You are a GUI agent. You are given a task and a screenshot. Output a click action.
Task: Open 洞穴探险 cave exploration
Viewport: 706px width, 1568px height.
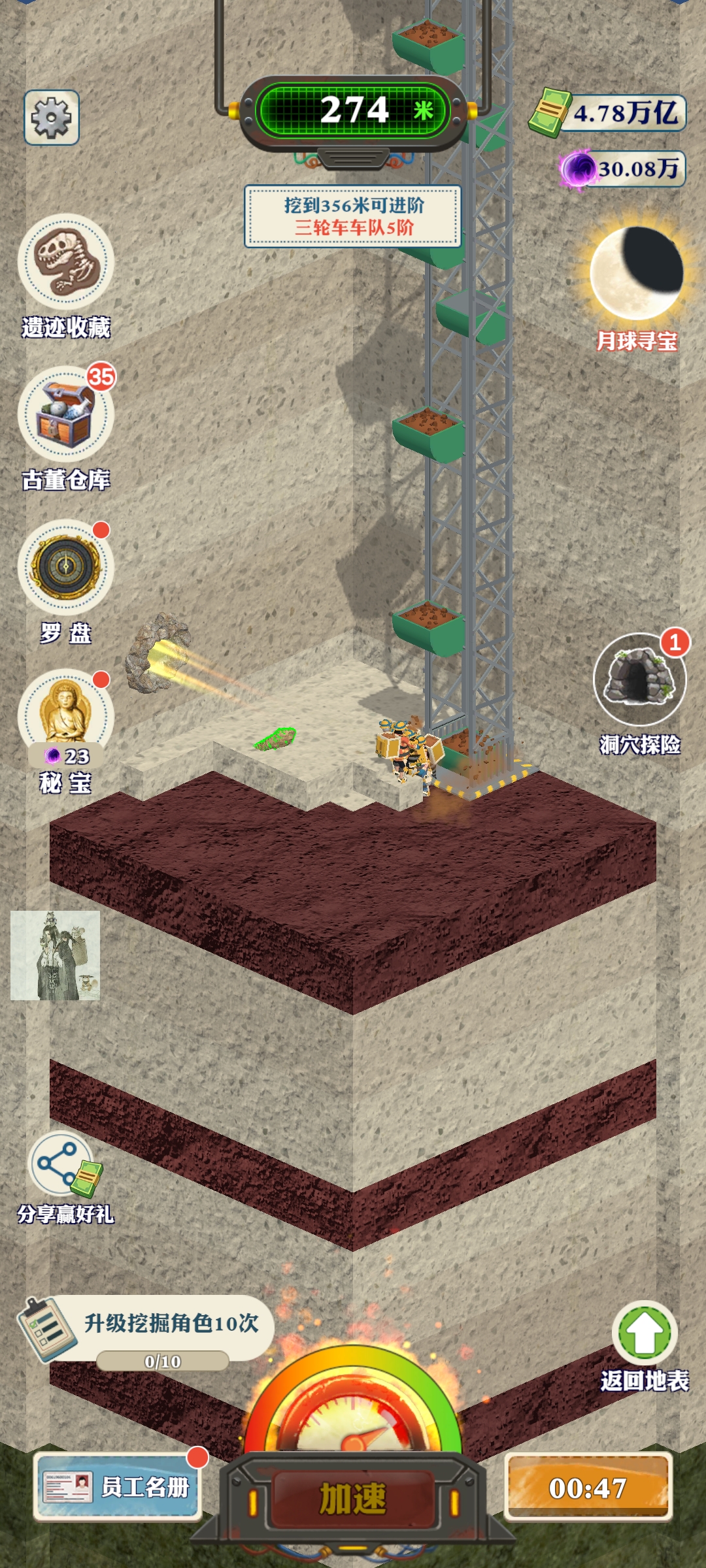tap(639, 680)
